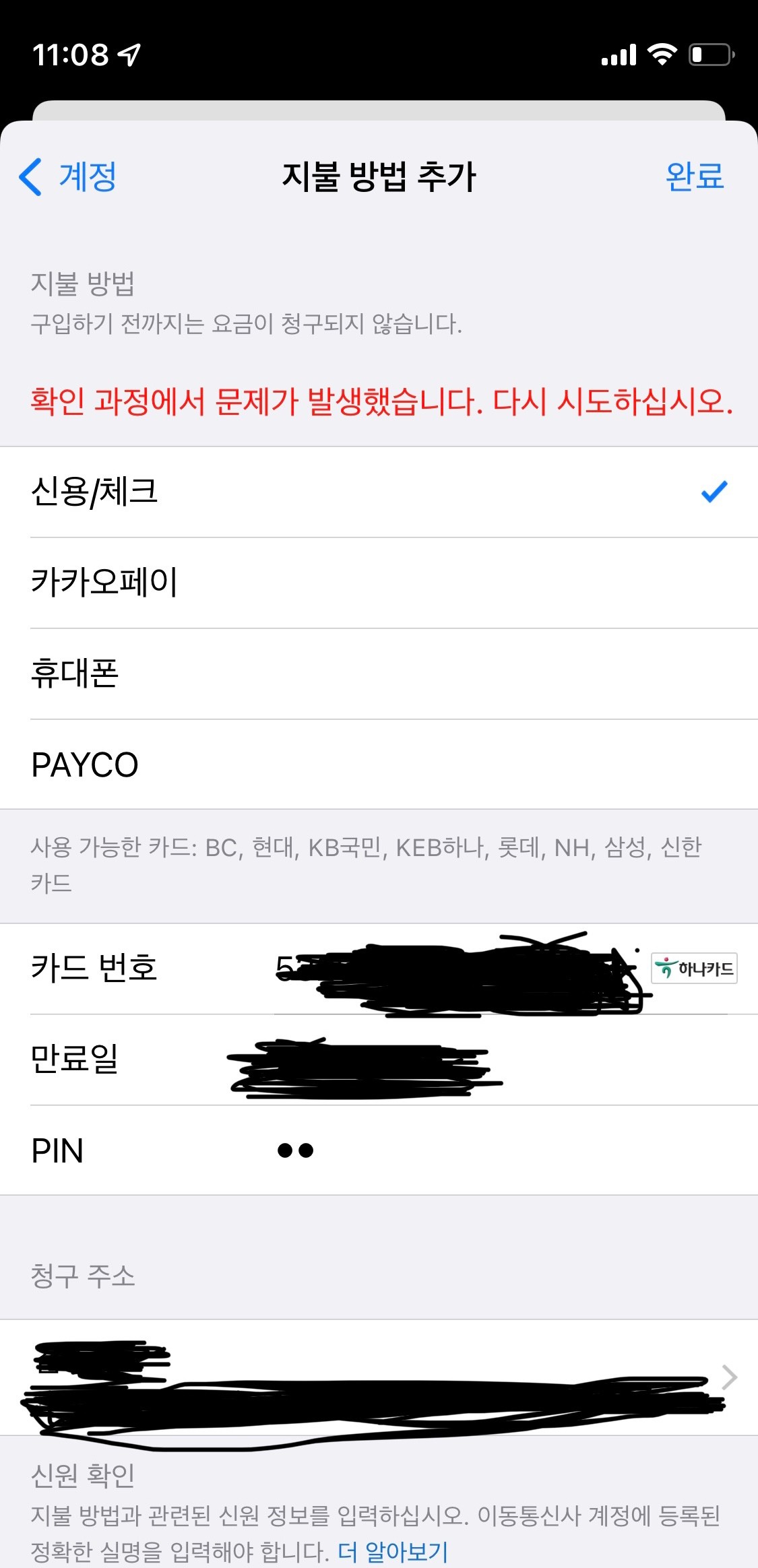The image size is (758, 1568).
Task: Tap 완료 to finish
Action: click(x=694, y=176)
